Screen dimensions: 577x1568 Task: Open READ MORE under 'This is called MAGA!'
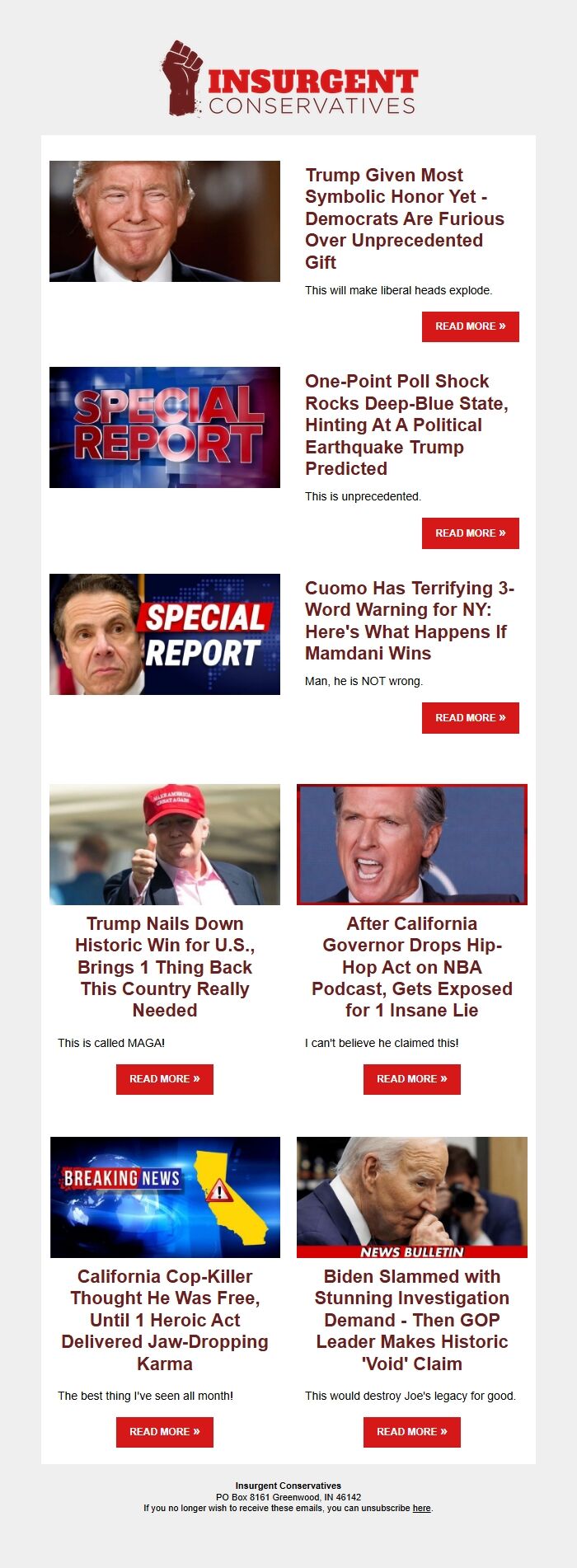[x=165, y=1079]
